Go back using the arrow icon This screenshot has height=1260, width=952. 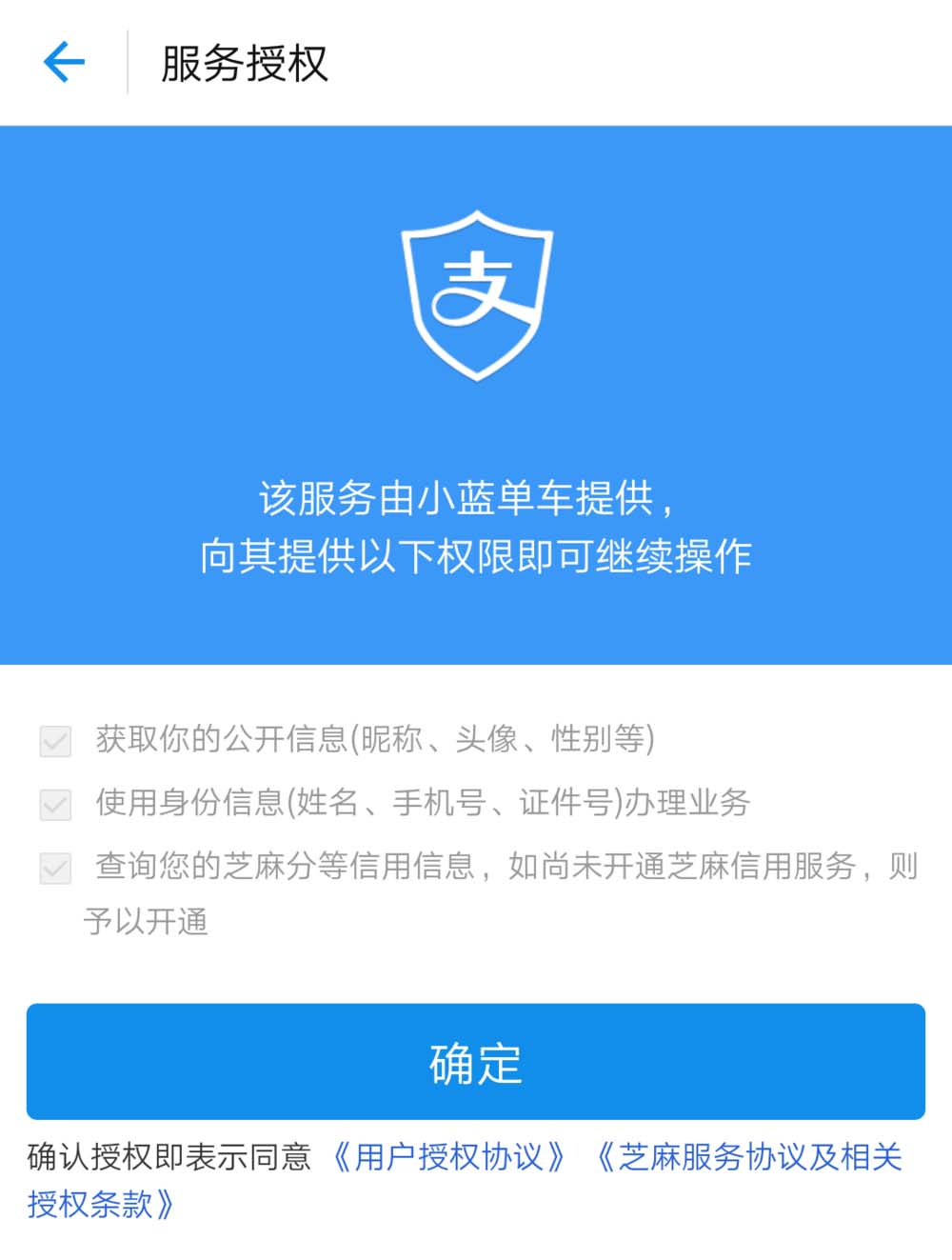[64, 63]
